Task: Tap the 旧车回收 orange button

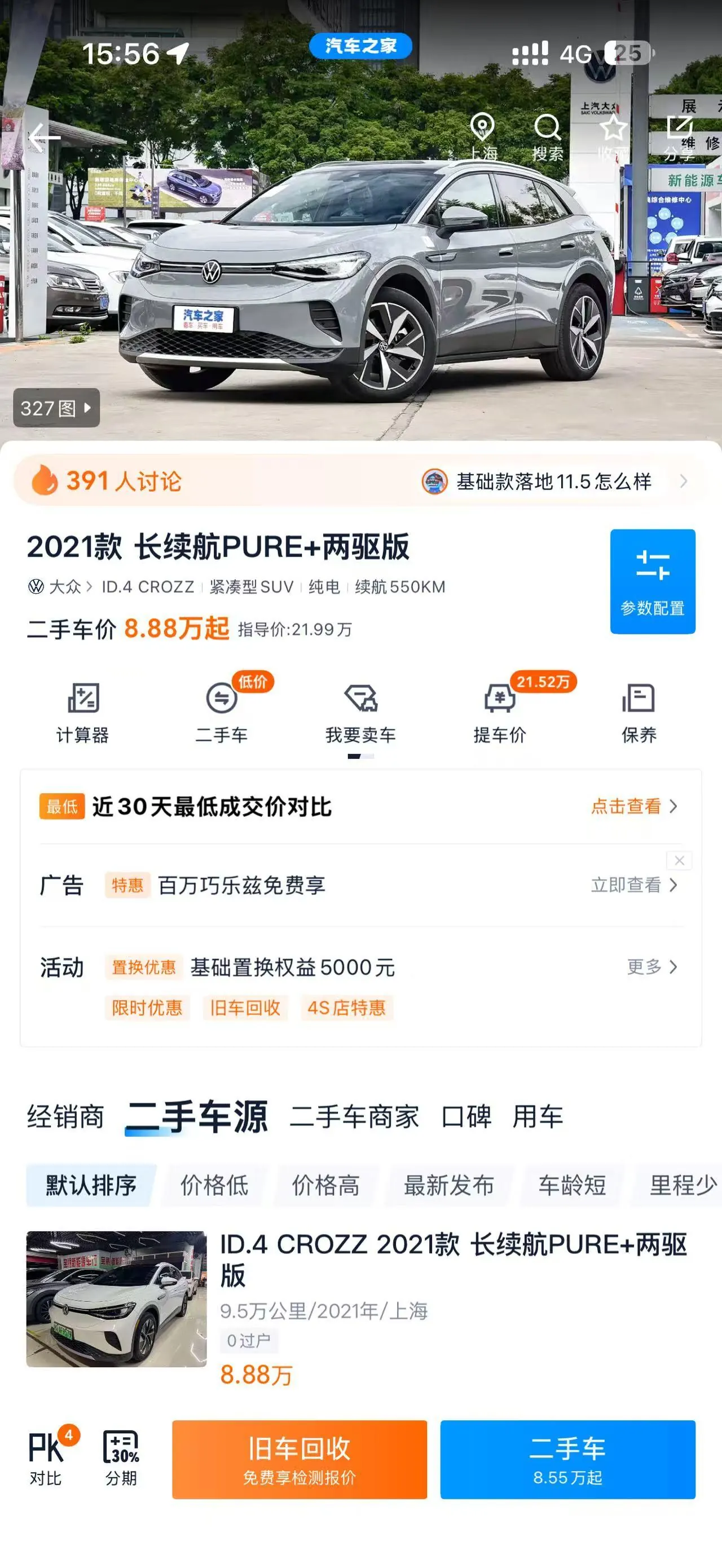Action: (x=300, y=1459)
